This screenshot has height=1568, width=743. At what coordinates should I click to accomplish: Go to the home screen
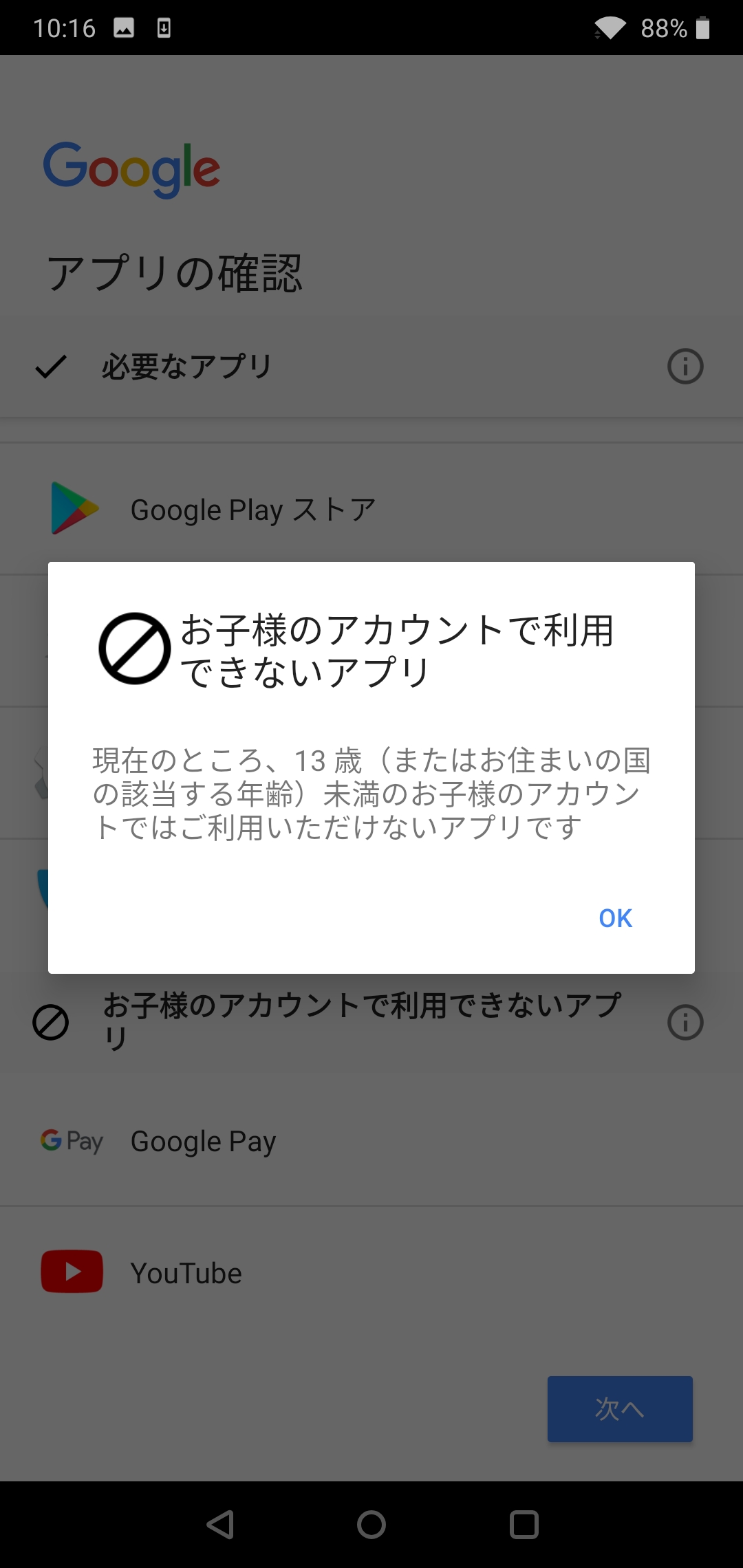371,1525
